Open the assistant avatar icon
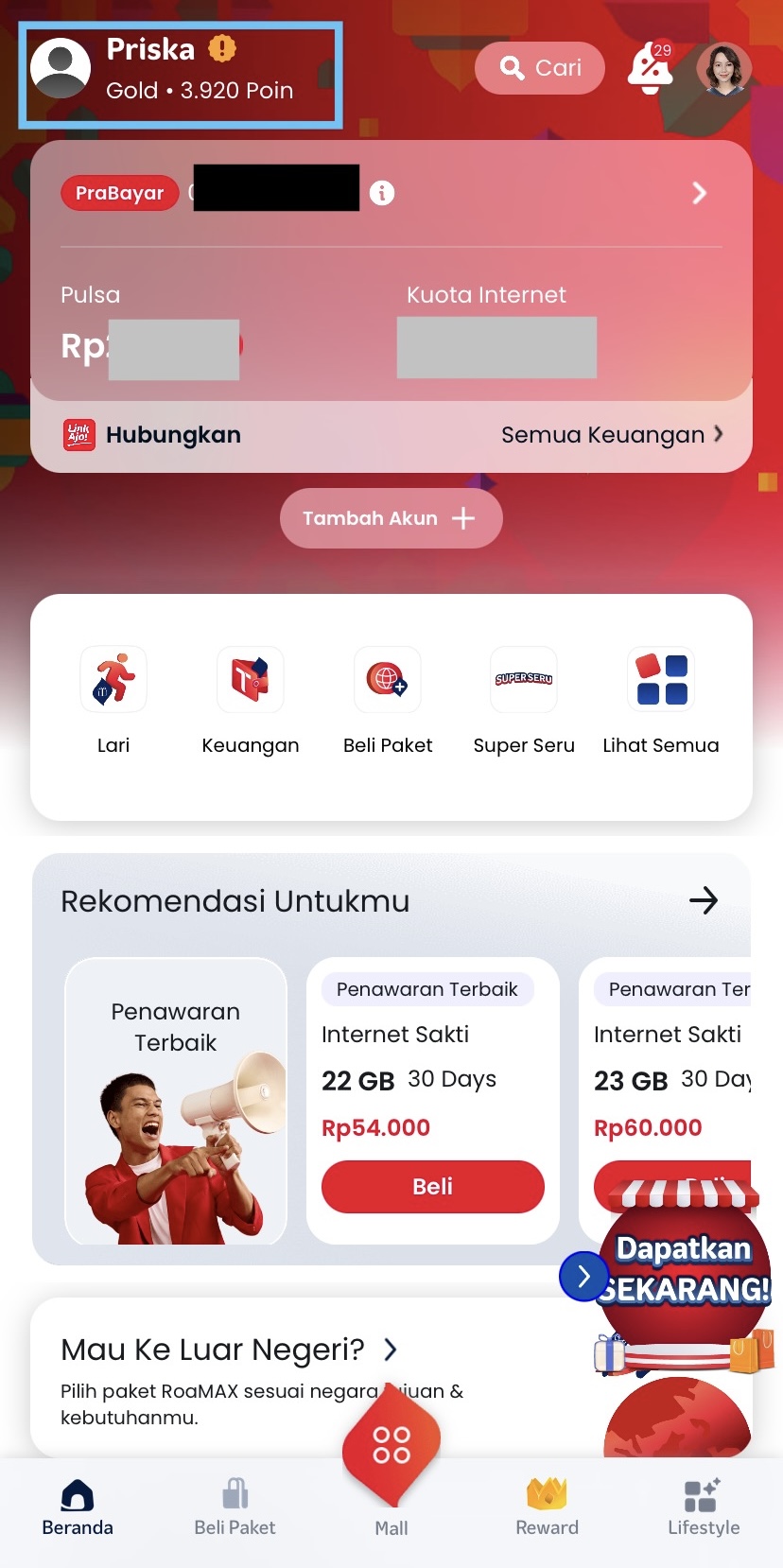The width and height of the screenshot is (783, 1568). pyautogui.click(x=723, y=69)
